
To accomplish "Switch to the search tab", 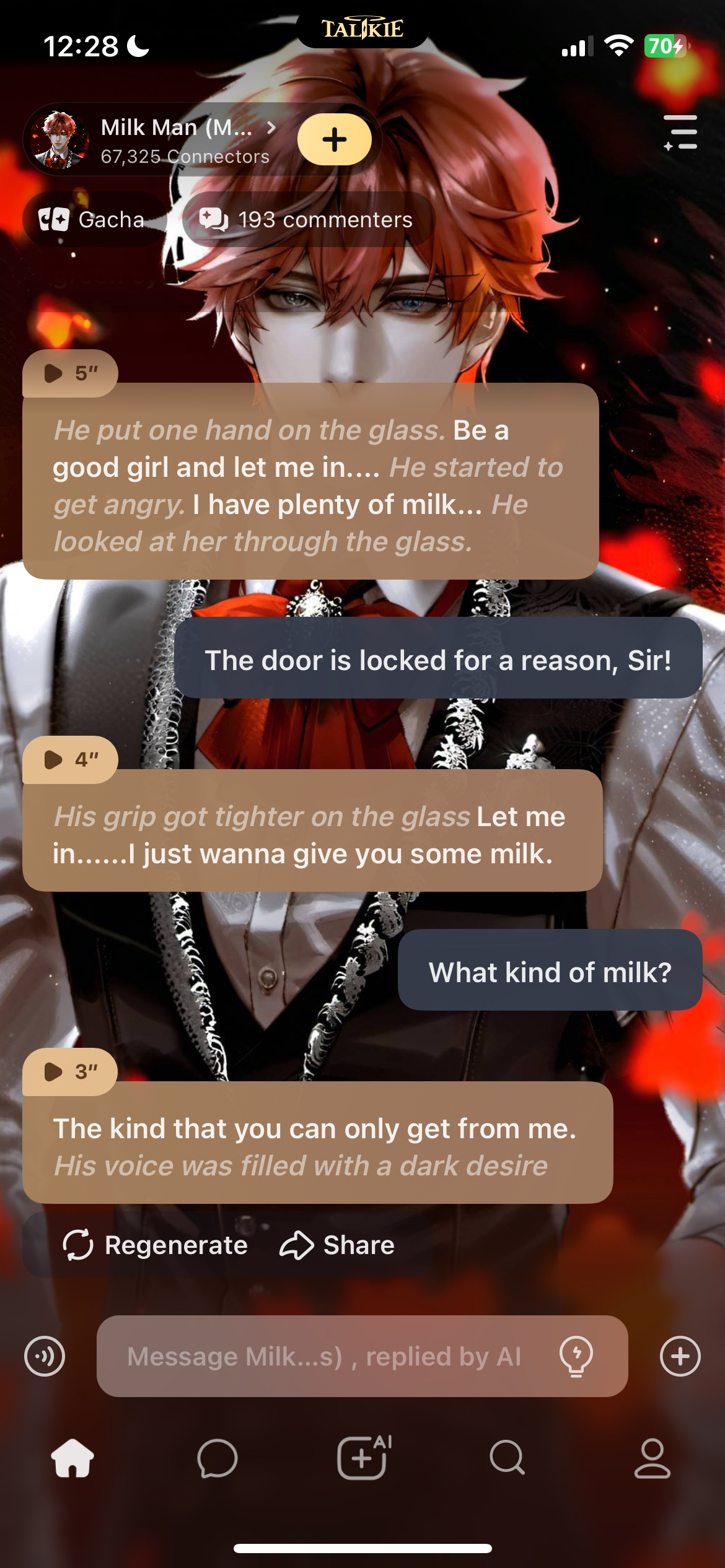I will (507, 1458).
